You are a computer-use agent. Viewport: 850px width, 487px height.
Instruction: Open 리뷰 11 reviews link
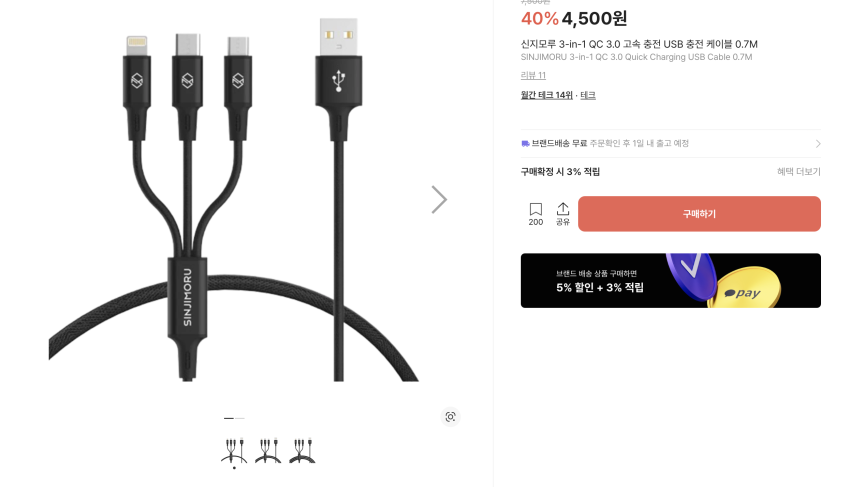coord(533,75)
